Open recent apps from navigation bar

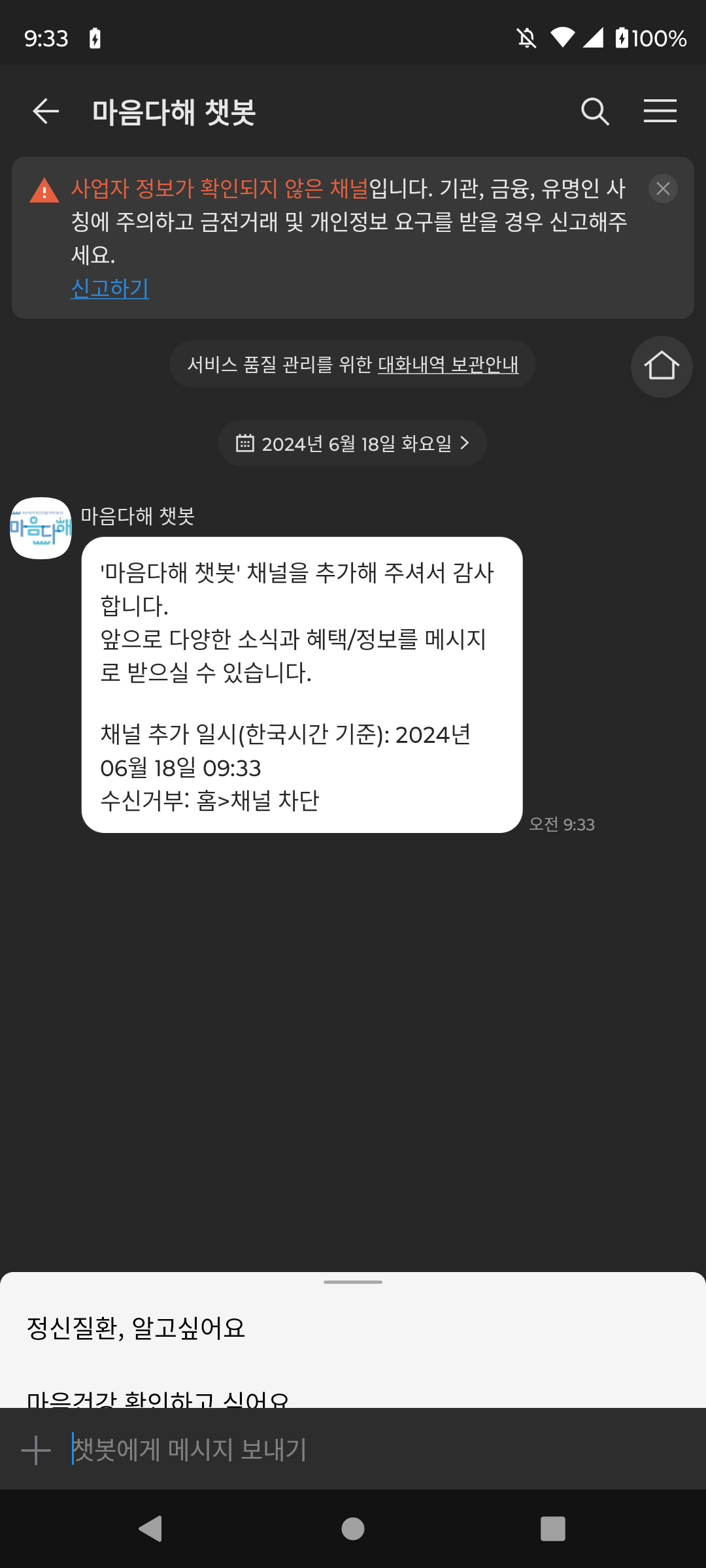(552, 1529)
